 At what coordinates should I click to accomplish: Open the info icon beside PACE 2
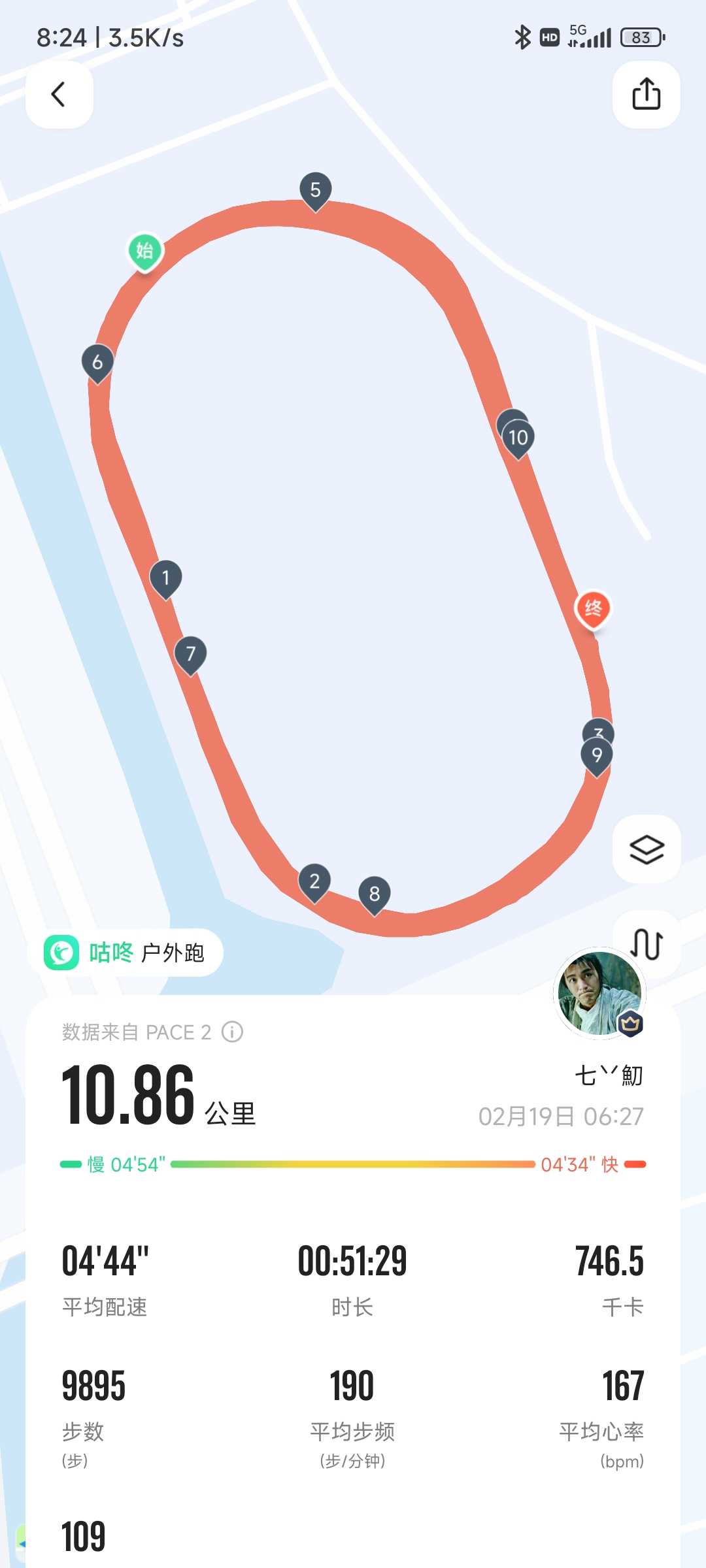[x=232, y=1032]
